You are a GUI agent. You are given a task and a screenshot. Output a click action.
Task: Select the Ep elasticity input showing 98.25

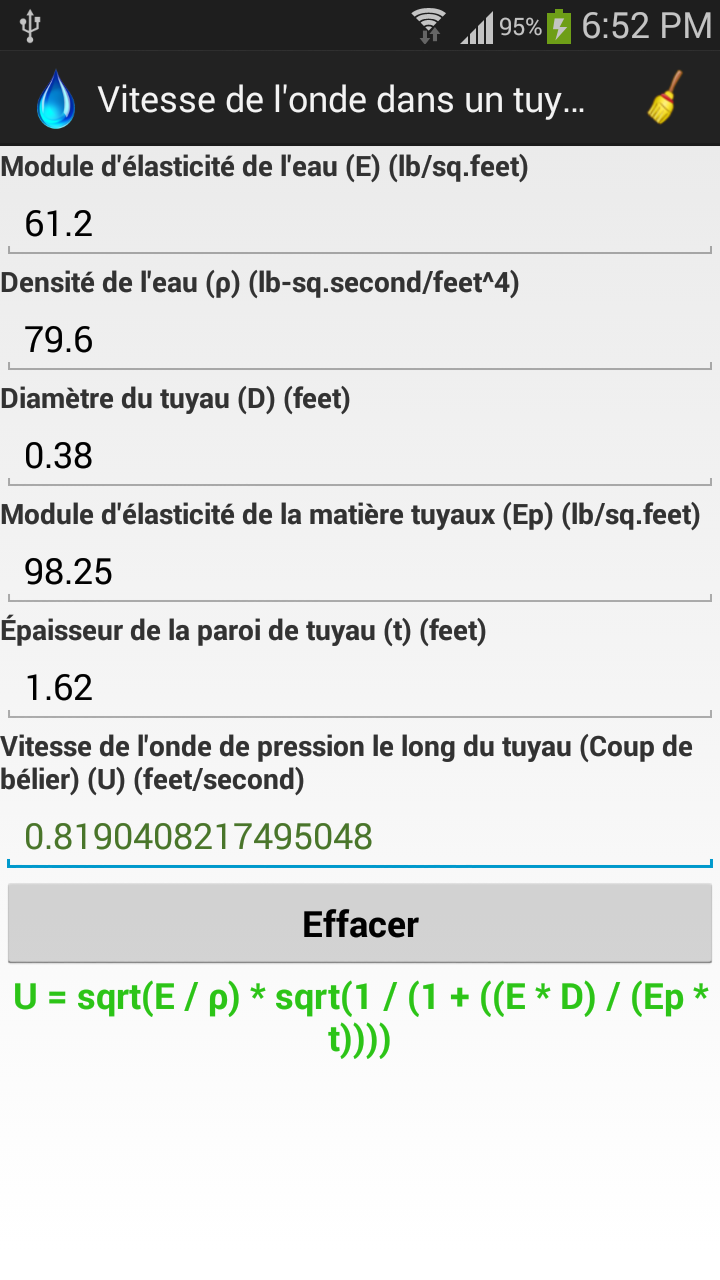[x=360, y=571]
